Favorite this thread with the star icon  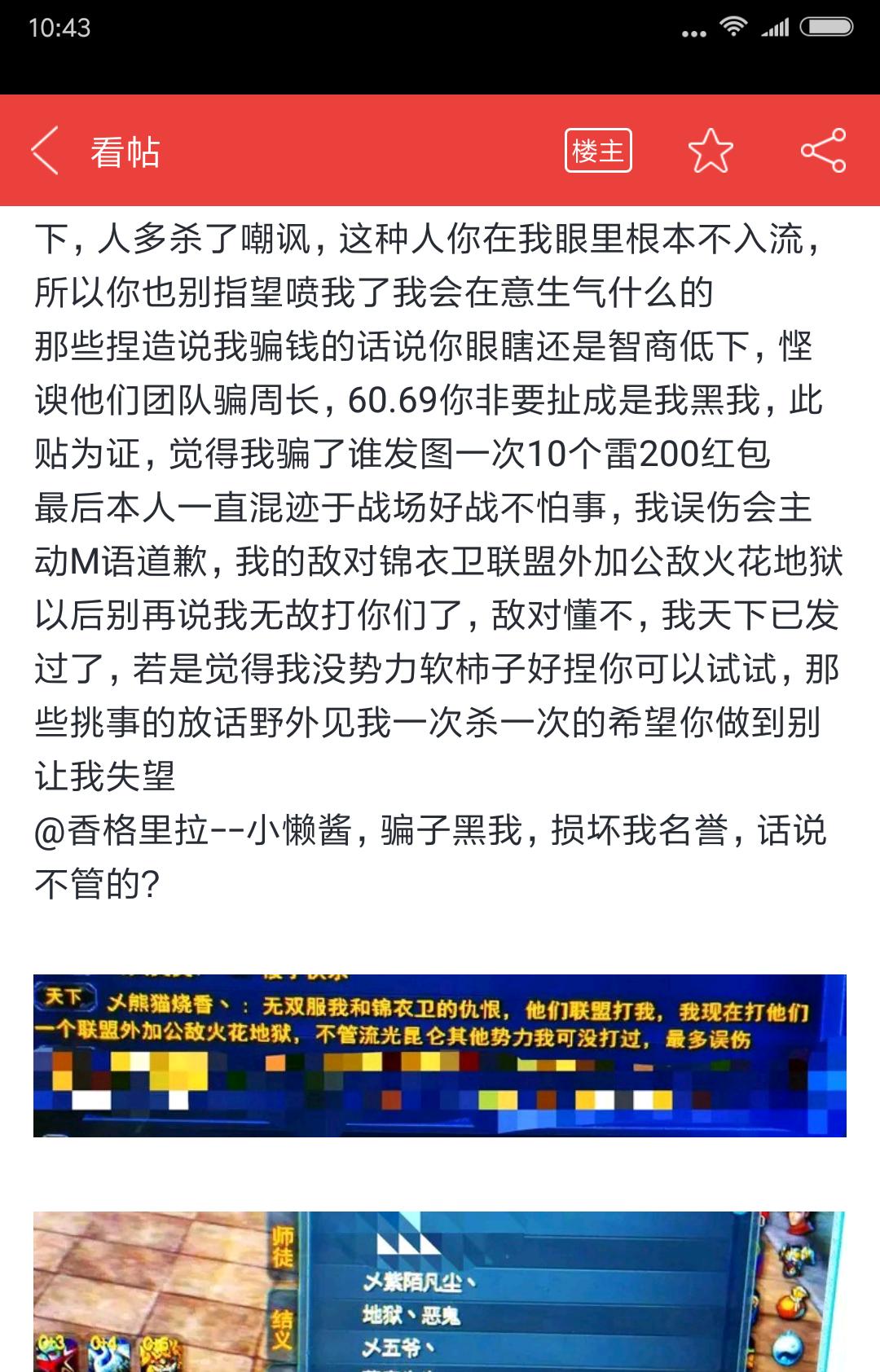[711, 151]
